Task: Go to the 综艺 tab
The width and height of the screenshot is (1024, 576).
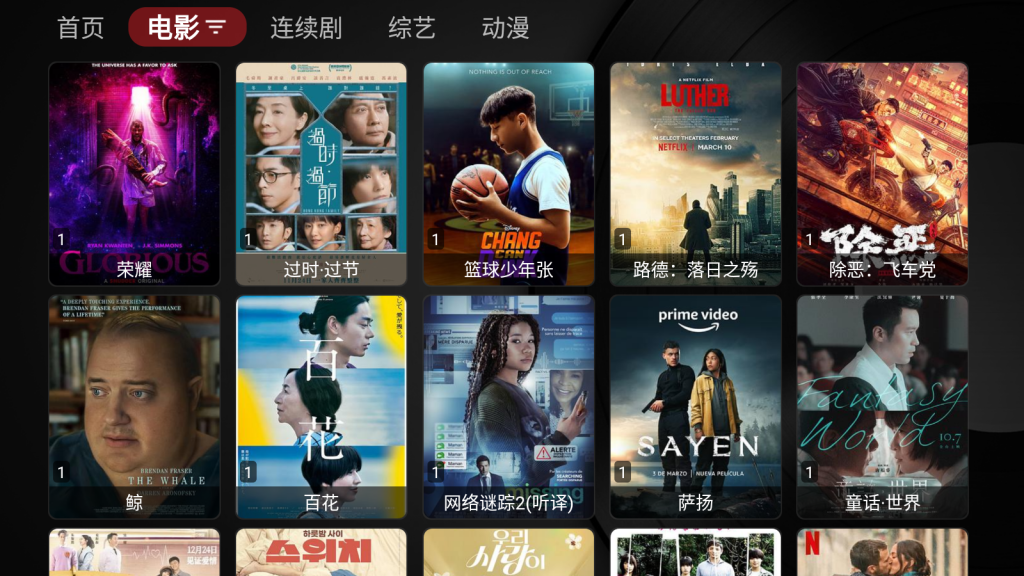Action: tap(412, 27)
